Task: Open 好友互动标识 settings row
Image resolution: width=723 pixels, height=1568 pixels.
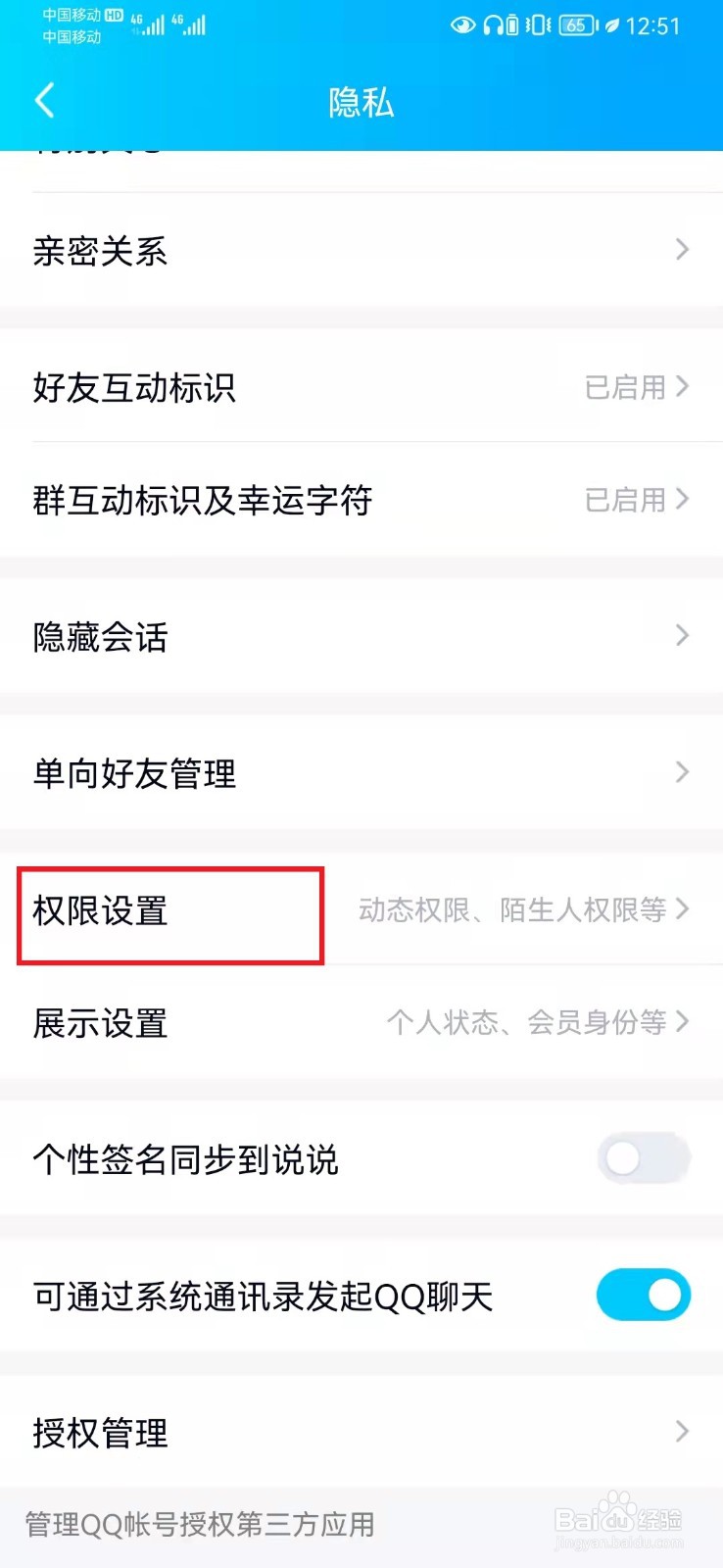Action: (134, 387)
